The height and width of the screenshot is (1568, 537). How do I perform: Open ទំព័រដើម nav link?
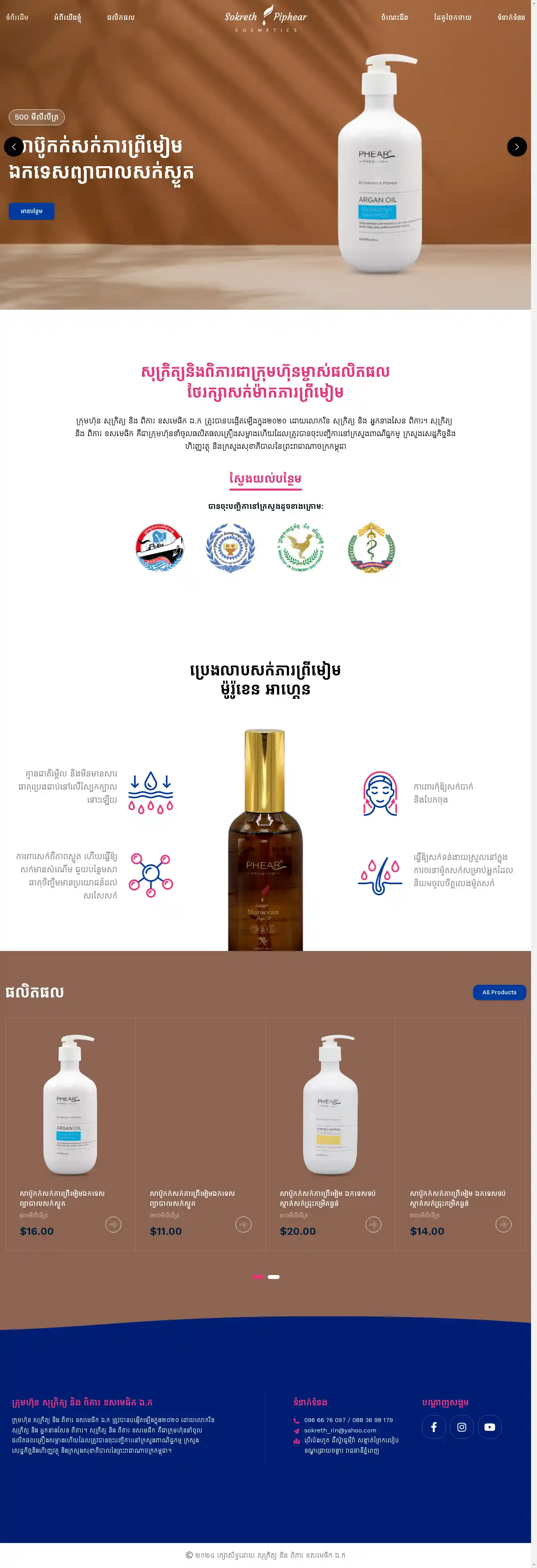pyautogui.click(x=17, y=17)
